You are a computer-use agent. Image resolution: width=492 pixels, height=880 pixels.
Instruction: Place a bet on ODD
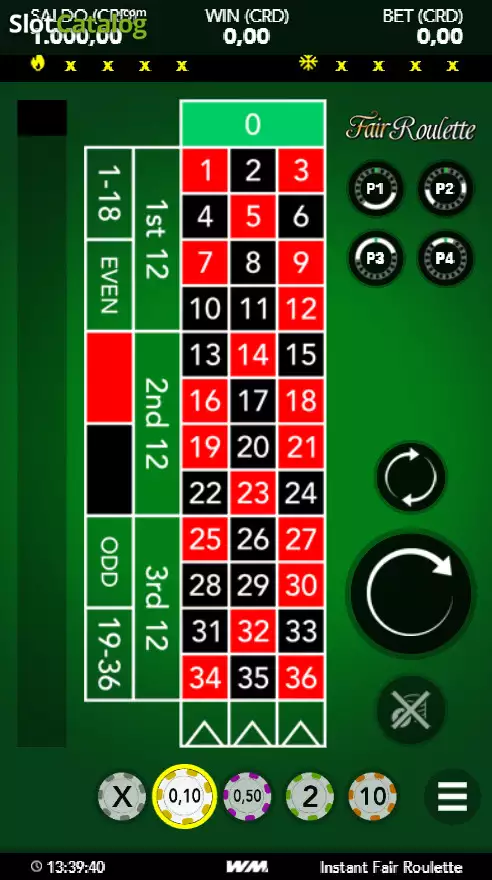(x=109, y=562)
